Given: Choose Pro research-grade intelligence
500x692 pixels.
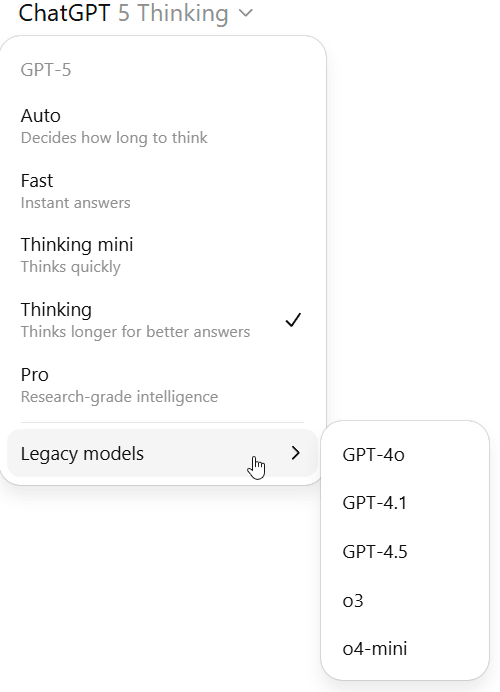Looking at the screenshot, I should (162, 385).
